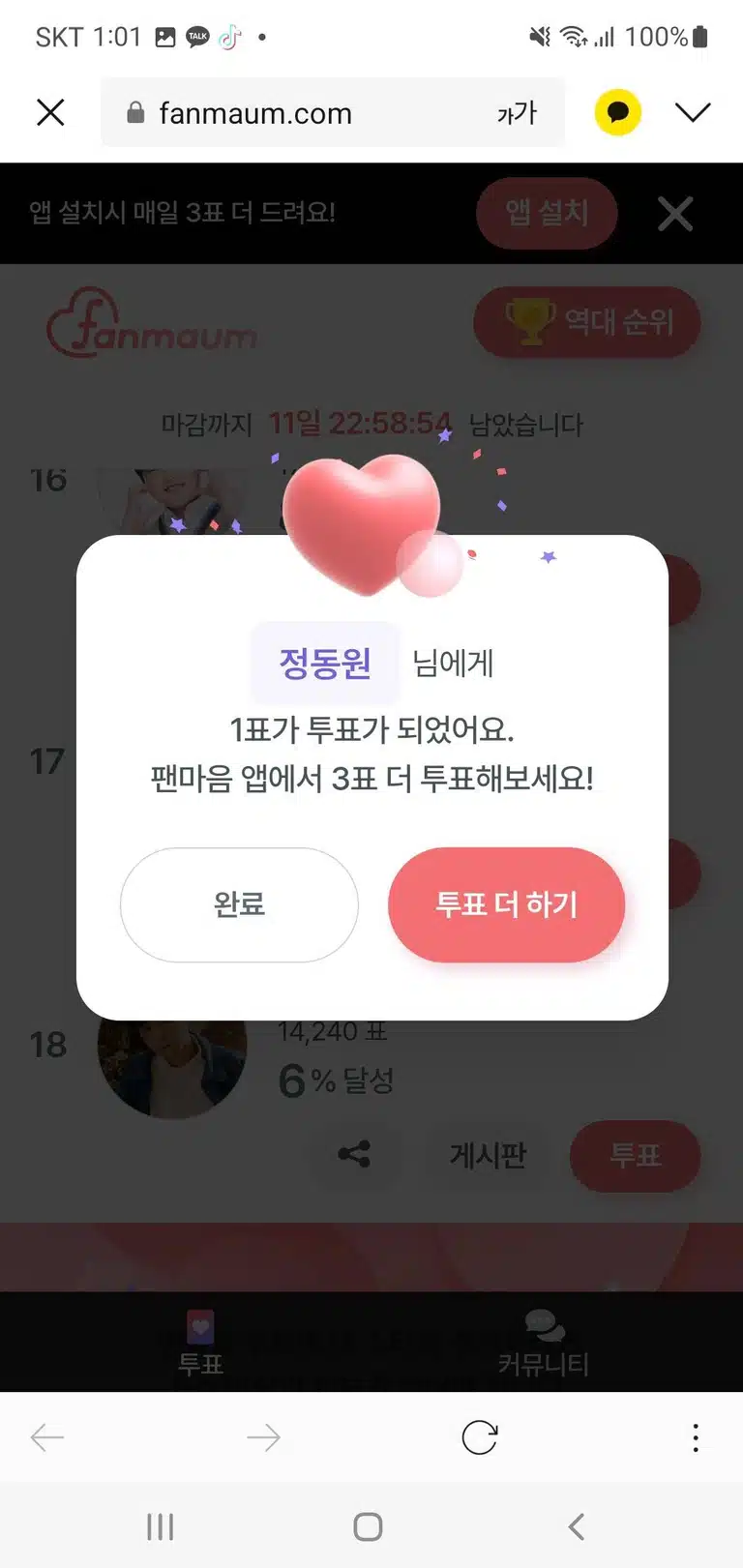
Task: Open the recent apps view
Action: tap(161, 1526)
